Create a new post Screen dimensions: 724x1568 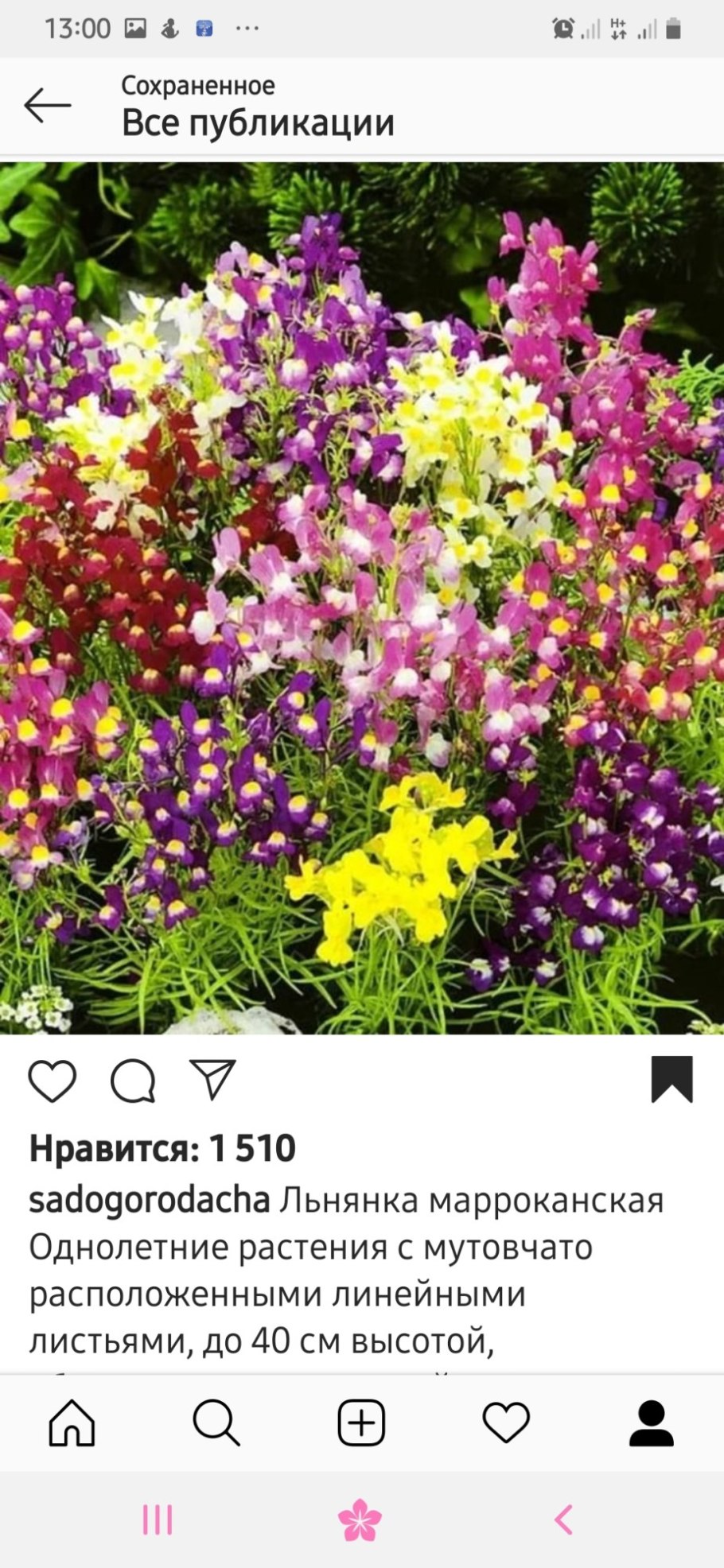coord(361,1422)
